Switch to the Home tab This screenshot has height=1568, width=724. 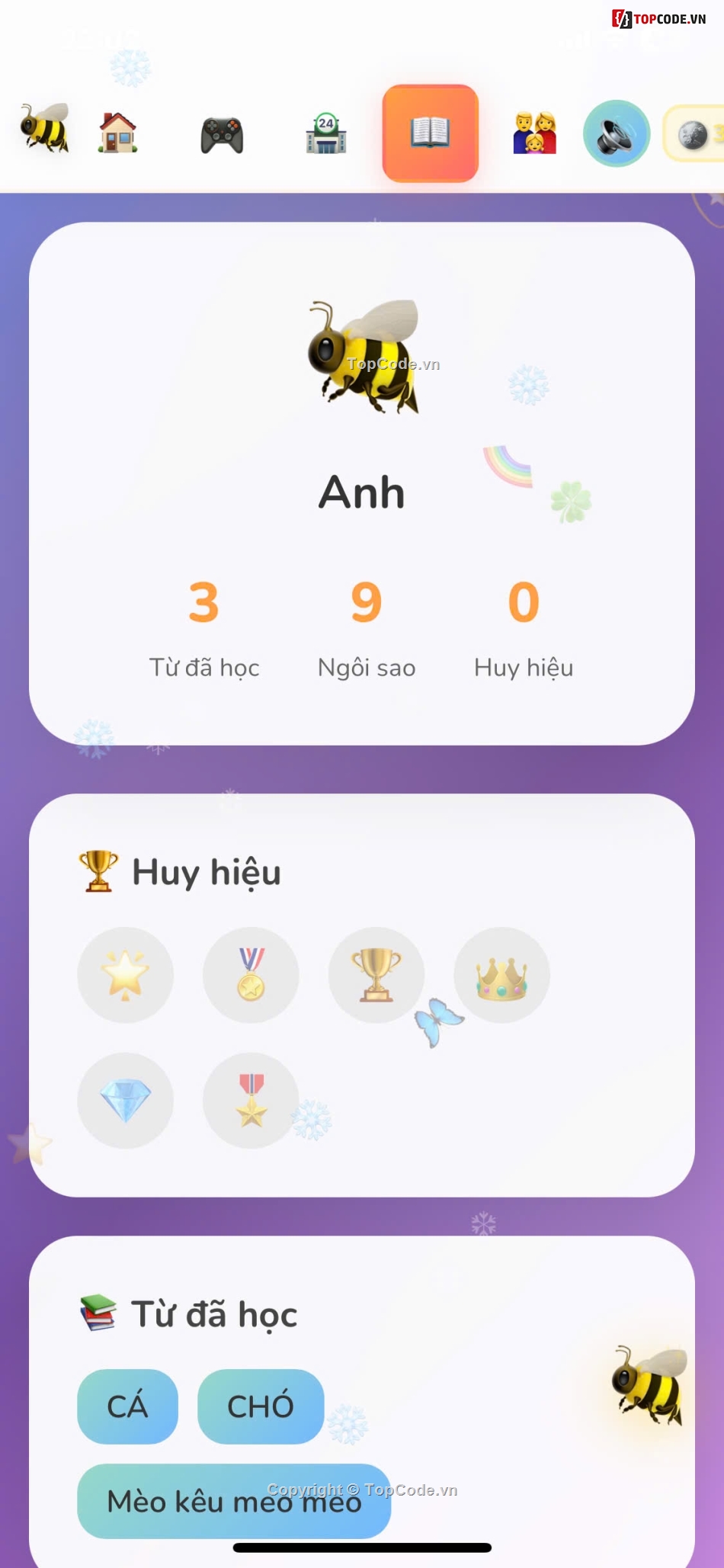[118, 131]
